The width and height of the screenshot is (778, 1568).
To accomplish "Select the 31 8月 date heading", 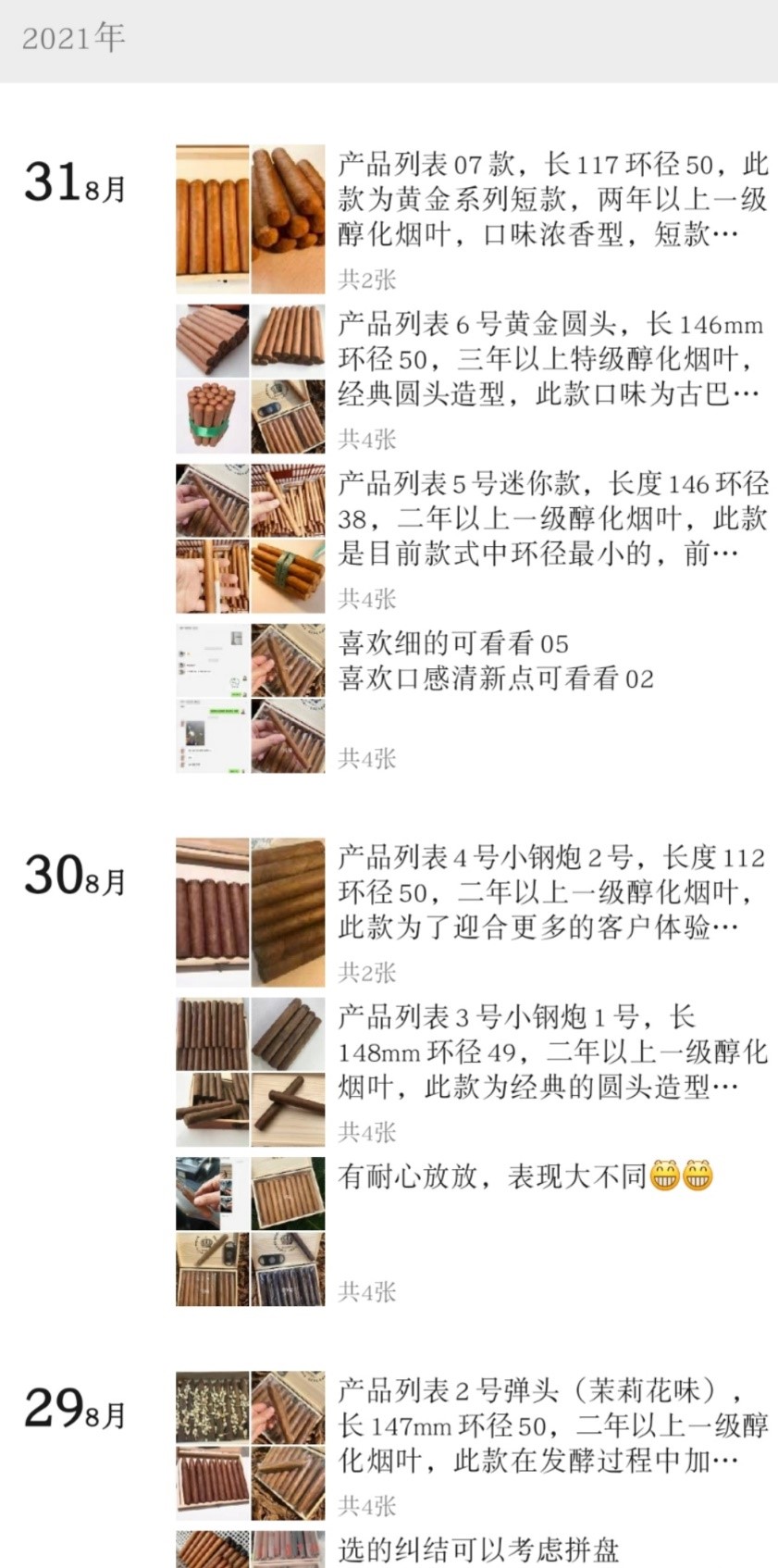I will click(x=73, y=182).
